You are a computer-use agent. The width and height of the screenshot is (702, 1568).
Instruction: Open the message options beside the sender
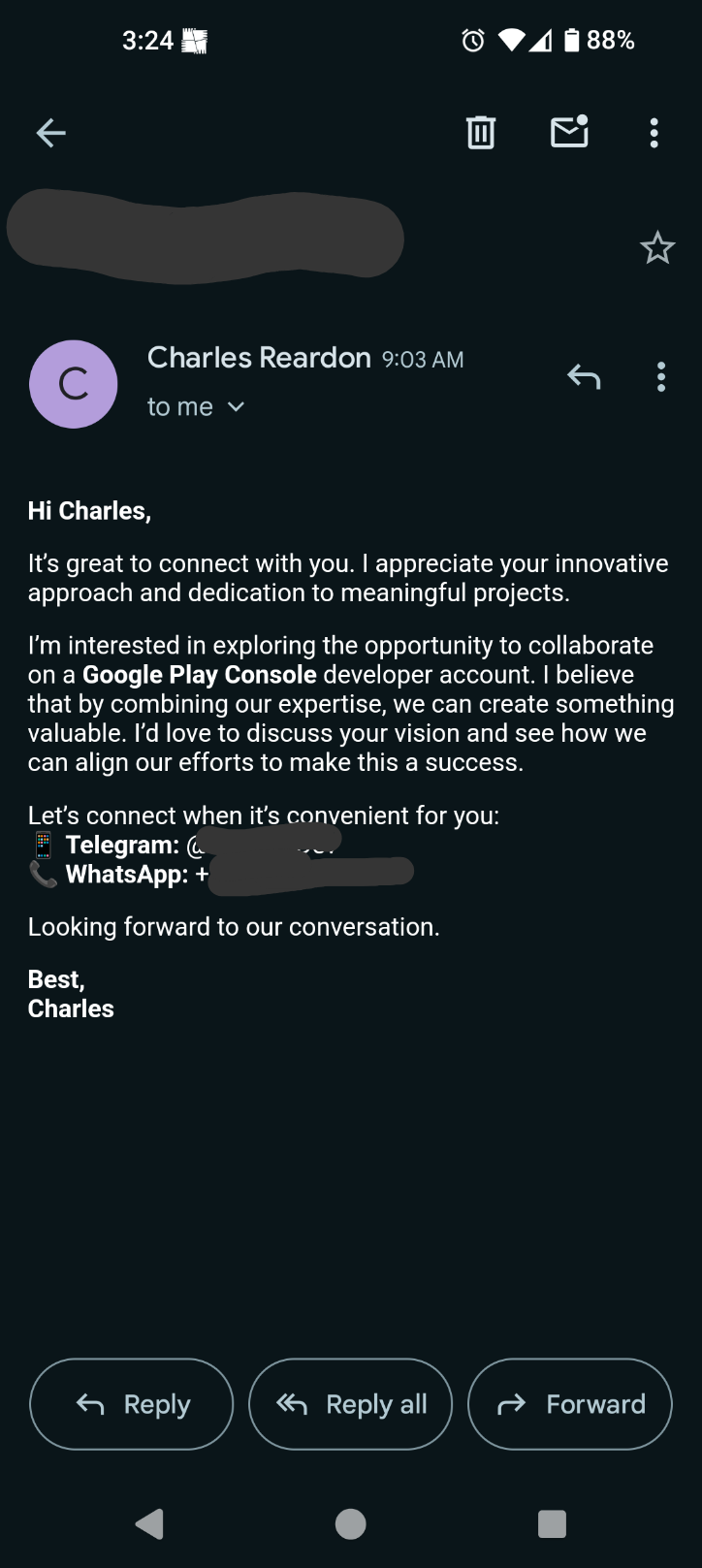(660, 376)
